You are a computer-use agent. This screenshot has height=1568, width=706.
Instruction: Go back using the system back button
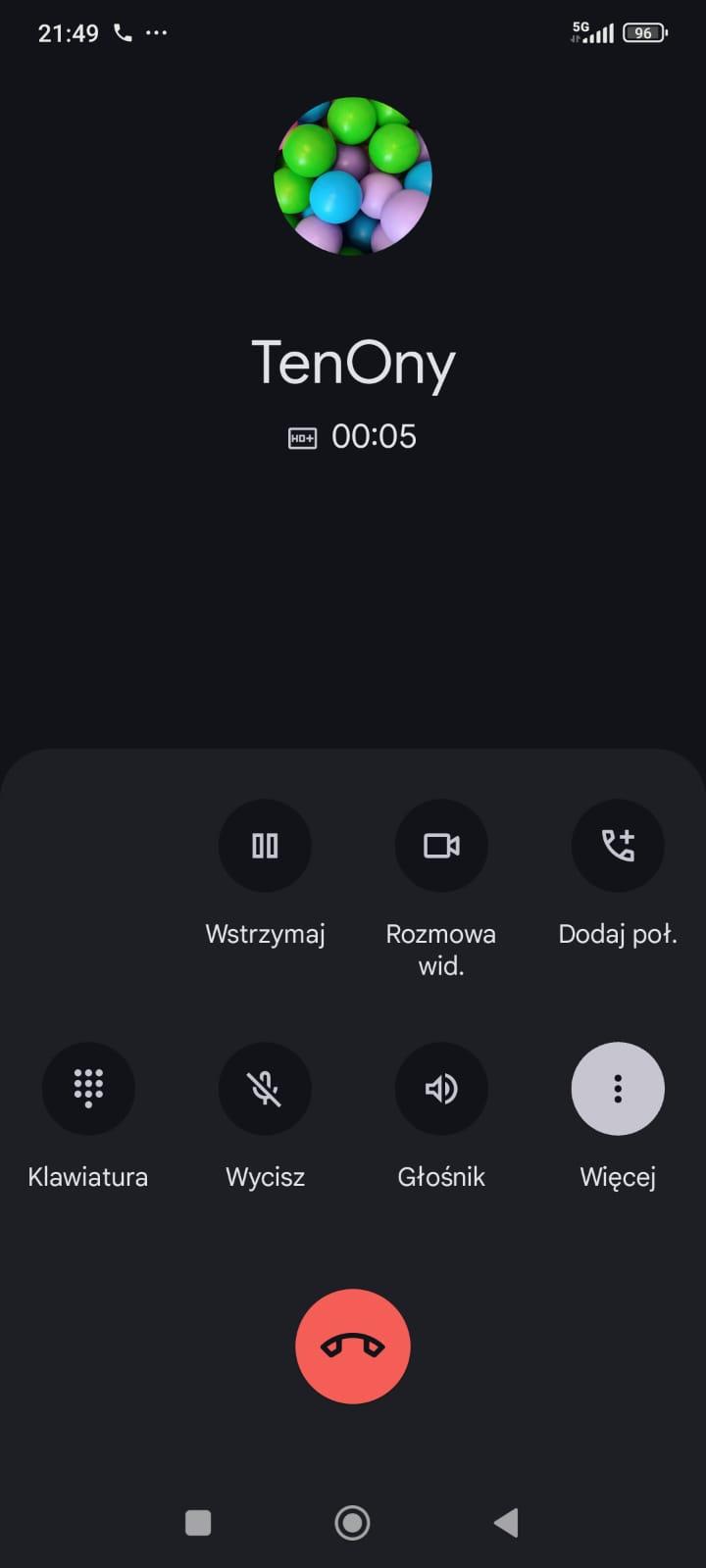click(506, 1522)
